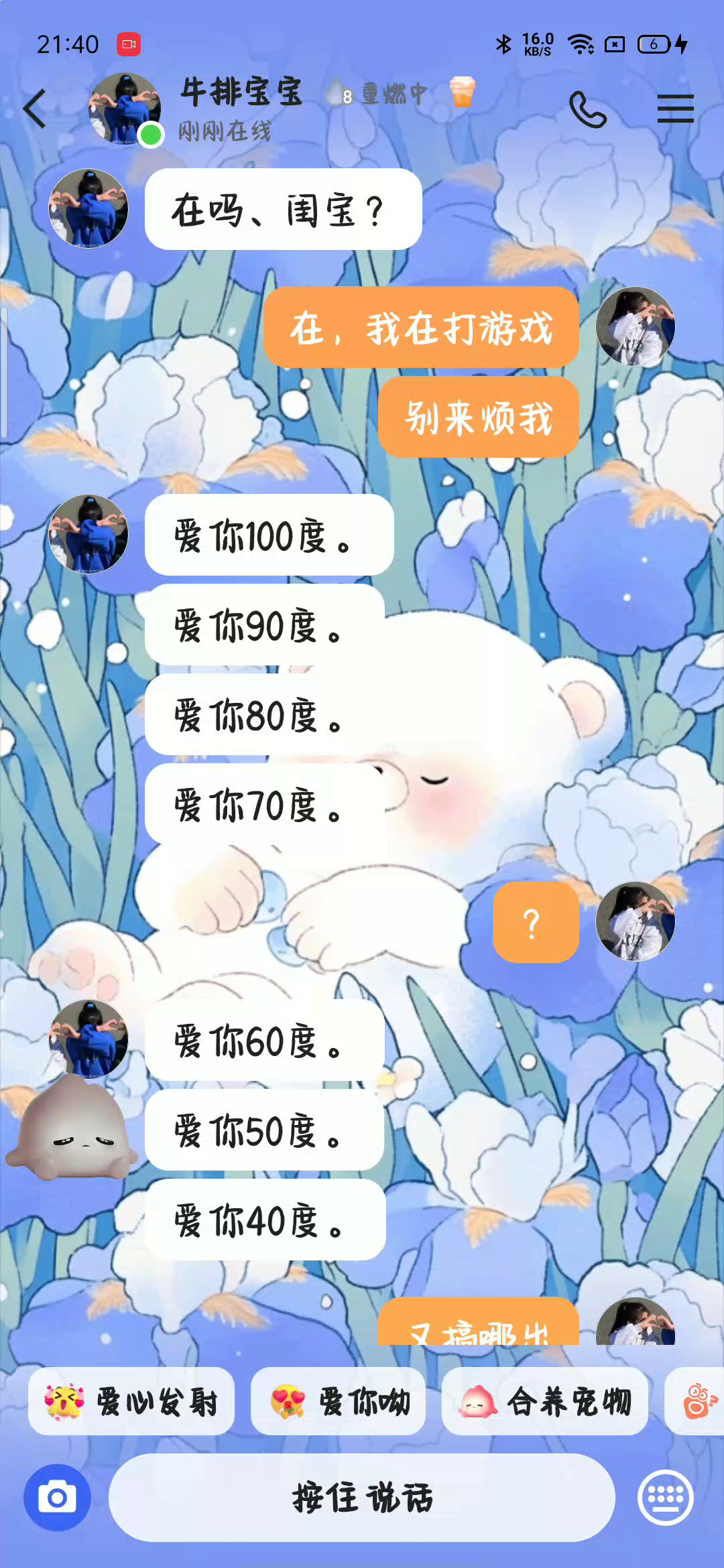Viewport: 724px width, 1568px height.
Task: Tap the orange drink icon in header
Action: (x=462, y=92)
